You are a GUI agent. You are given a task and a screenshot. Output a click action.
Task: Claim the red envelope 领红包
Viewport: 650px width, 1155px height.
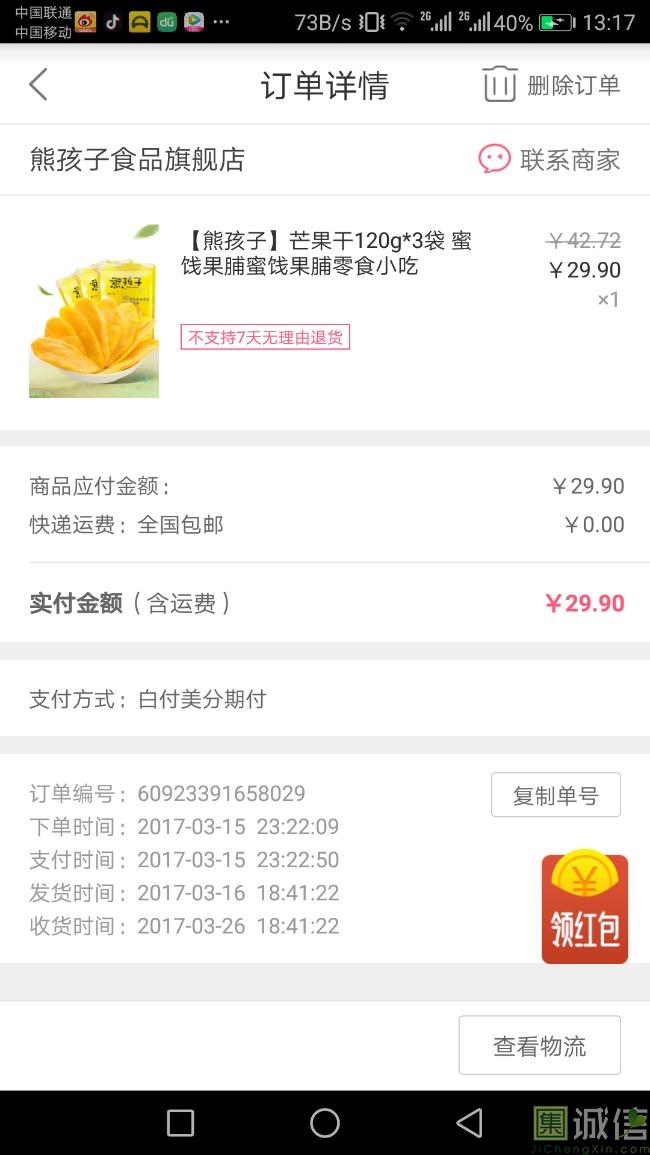click(x=584, y=908)
